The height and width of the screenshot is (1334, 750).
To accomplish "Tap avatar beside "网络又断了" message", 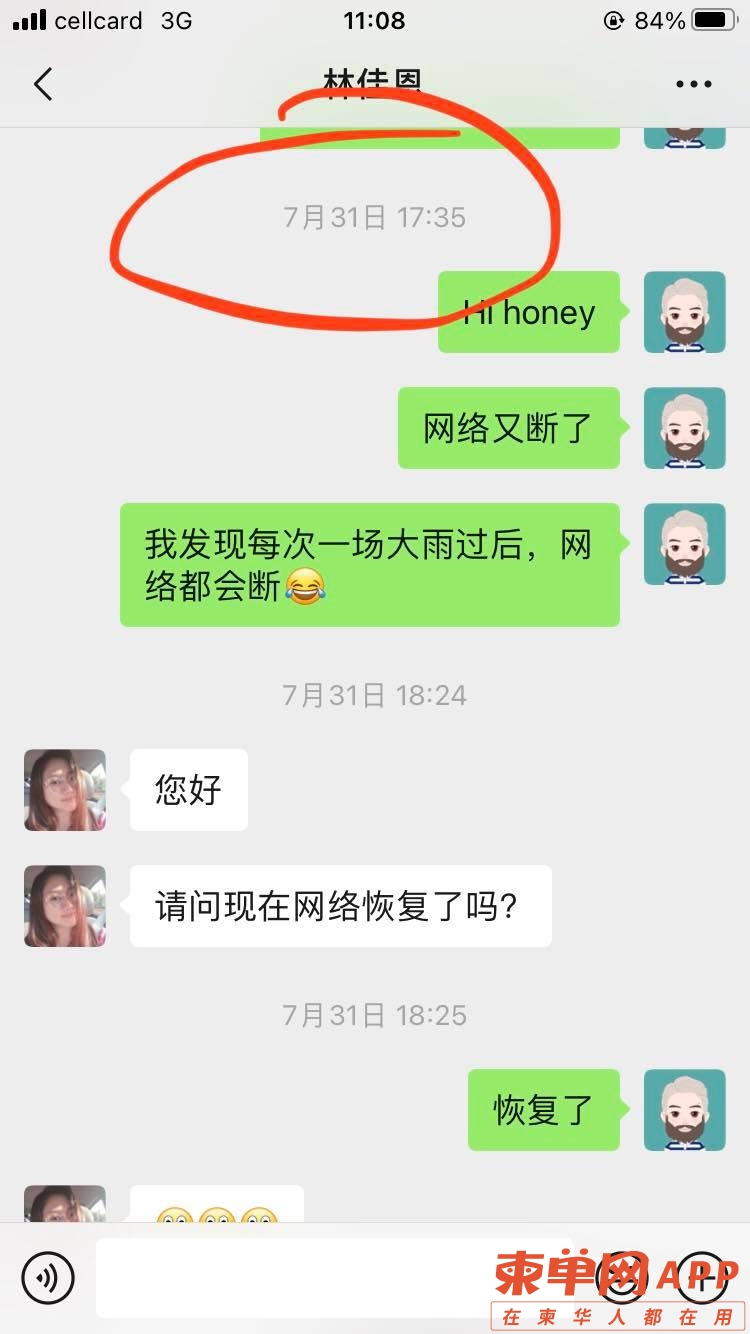I will pos(684,428).
